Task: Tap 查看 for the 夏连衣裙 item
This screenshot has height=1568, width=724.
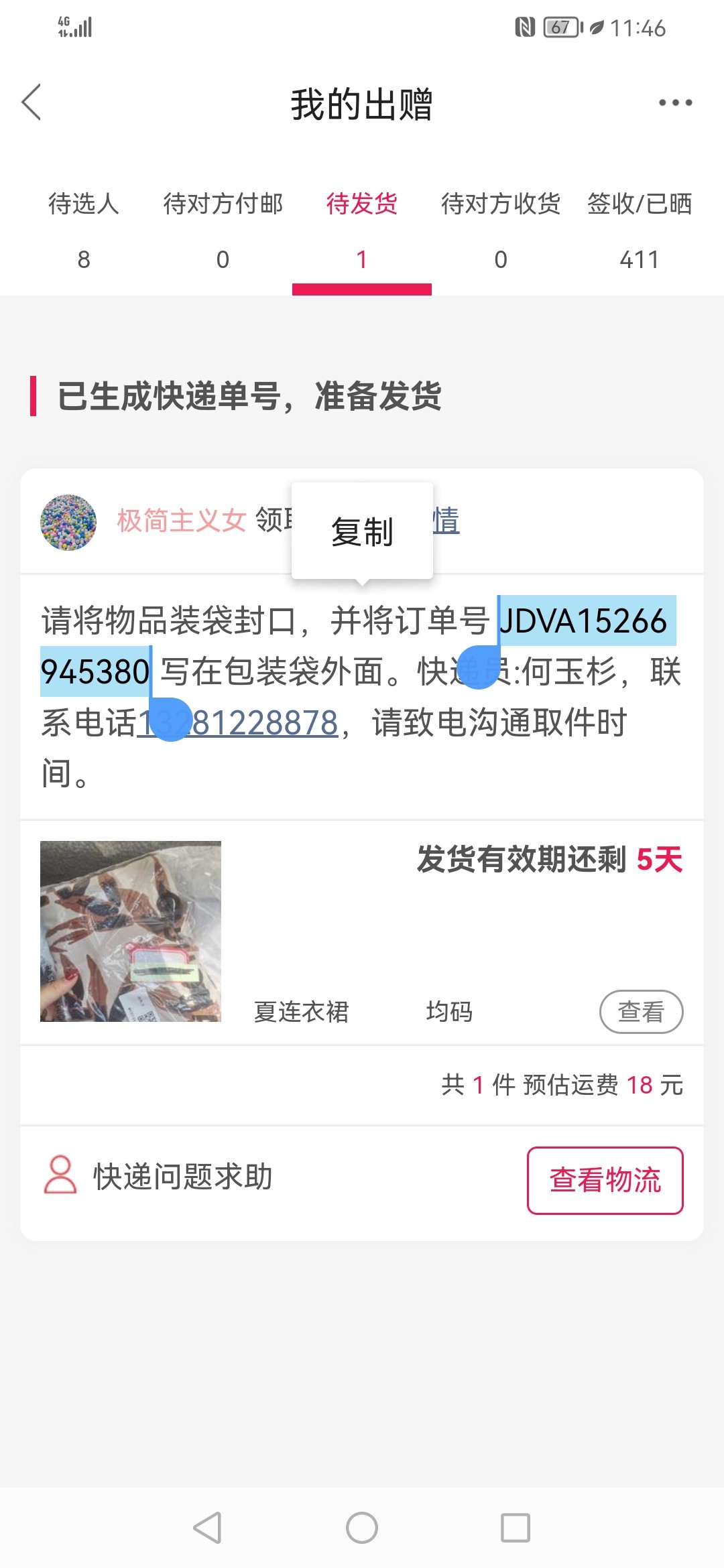Action: 641,1011
